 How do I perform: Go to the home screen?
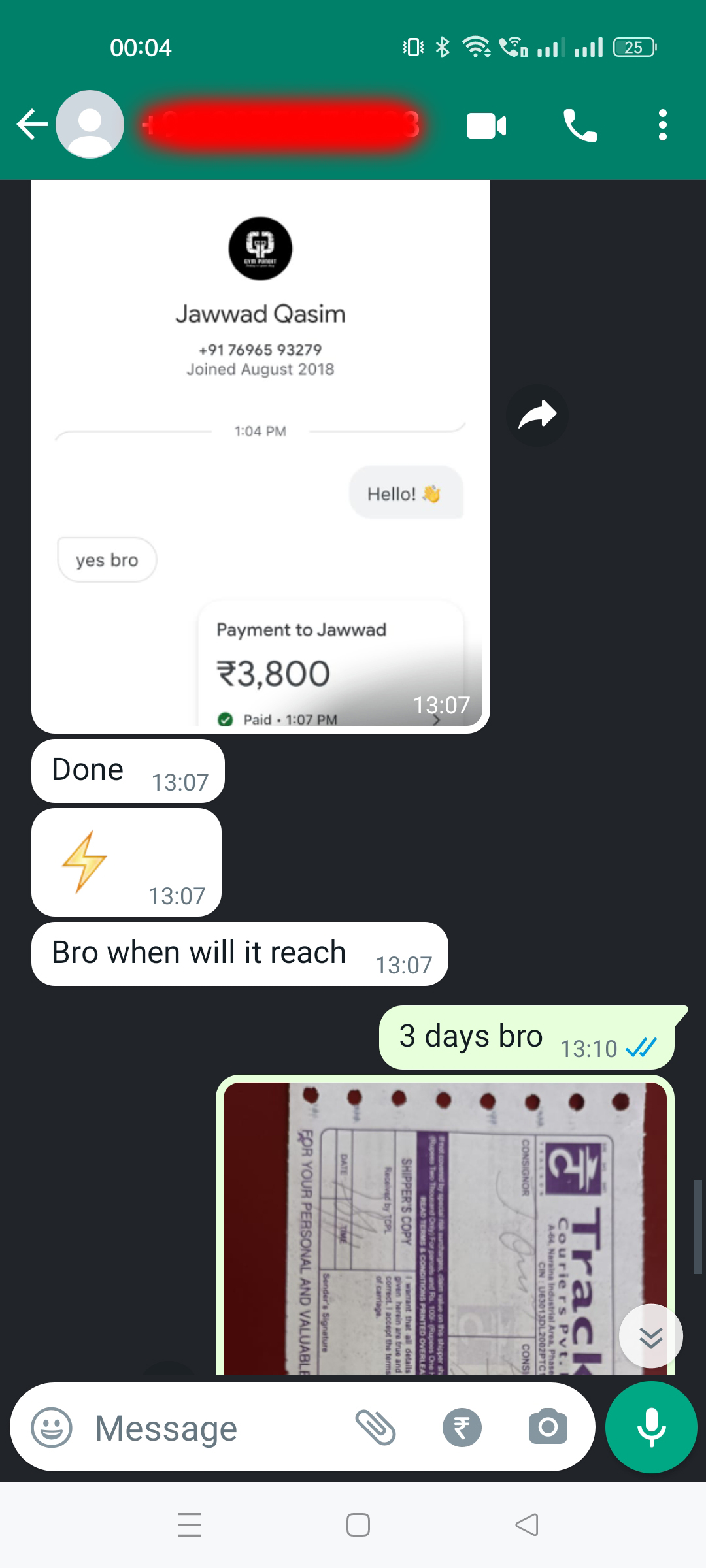click(358, 1525)
